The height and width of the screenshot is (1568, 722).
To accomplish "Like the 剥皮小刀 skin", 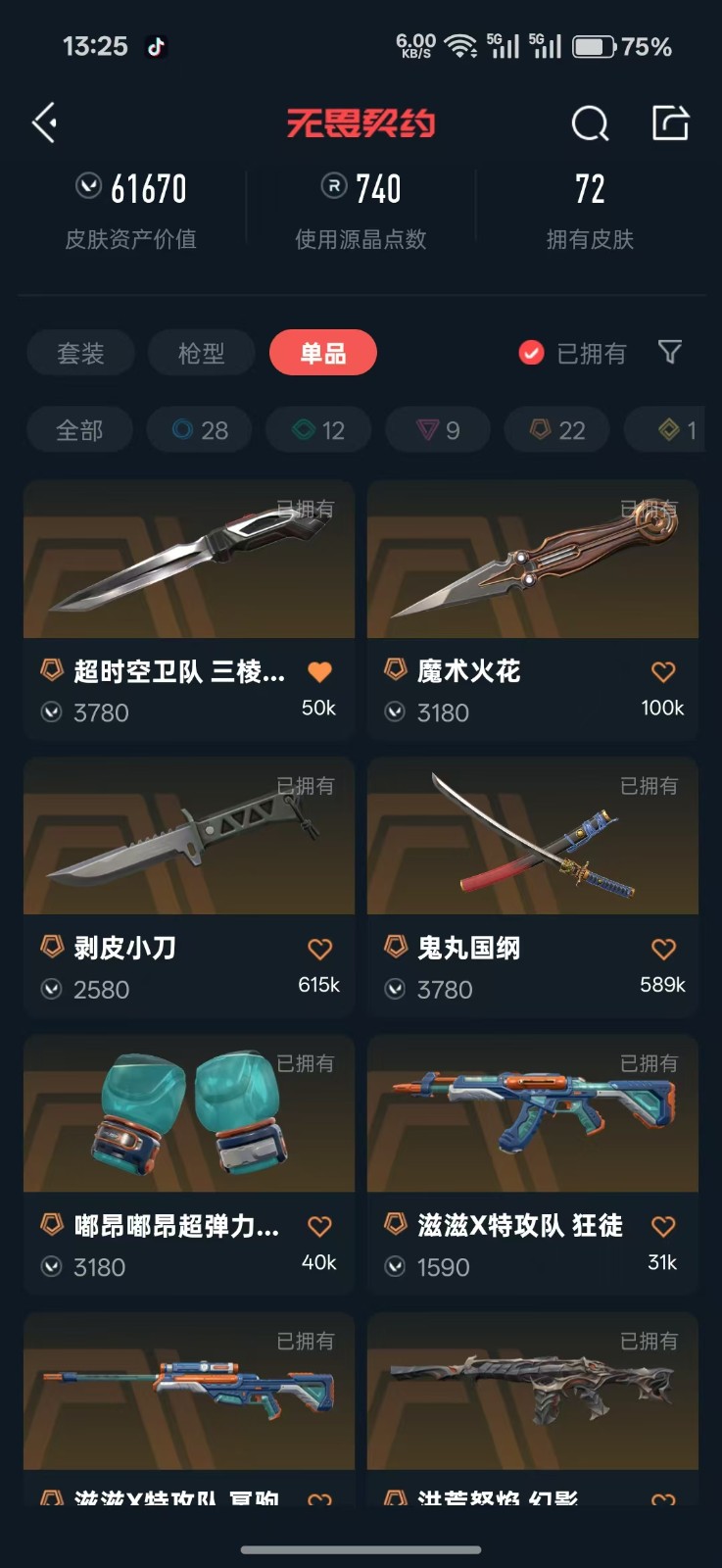I will 320,949.
